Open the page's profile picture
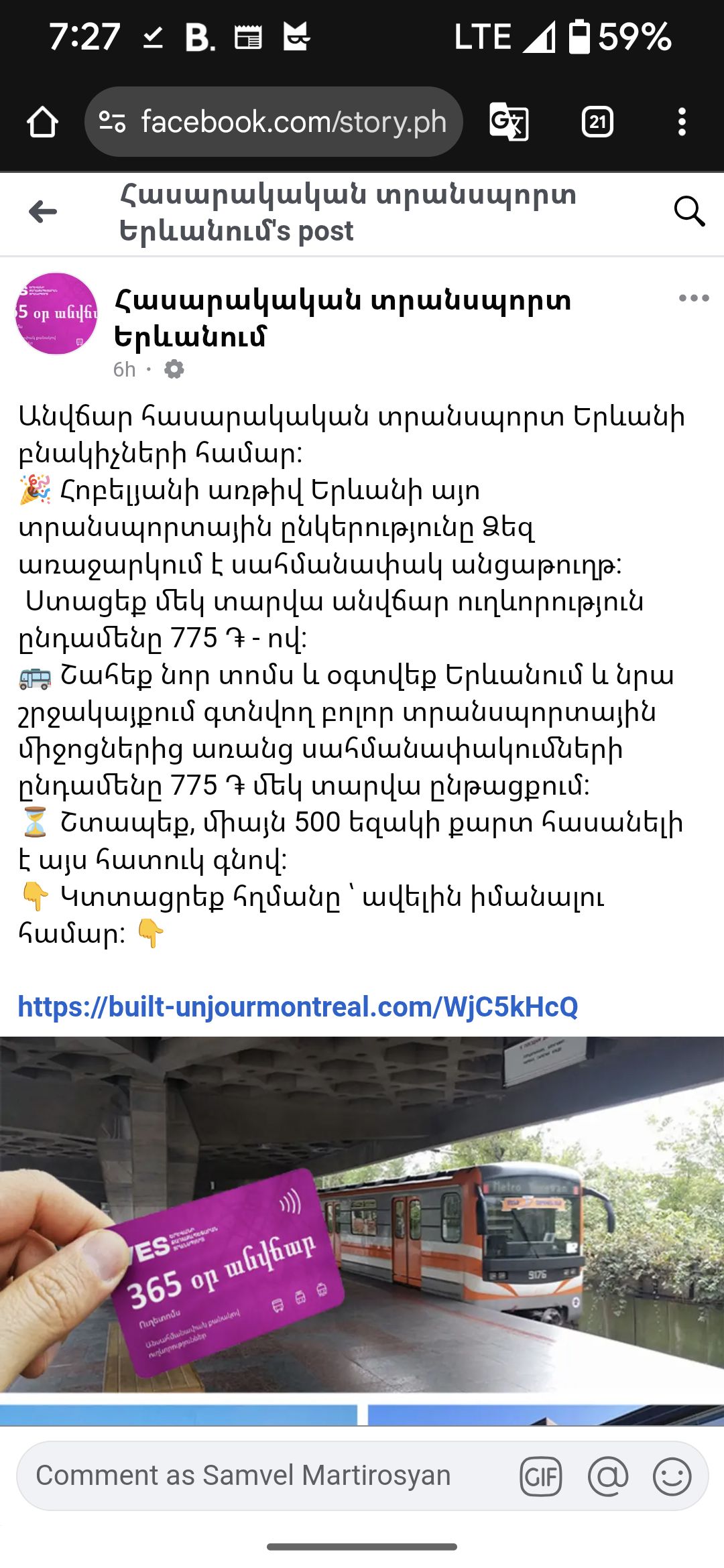Viewport: 724px width, 1568px height. (56, 314)
